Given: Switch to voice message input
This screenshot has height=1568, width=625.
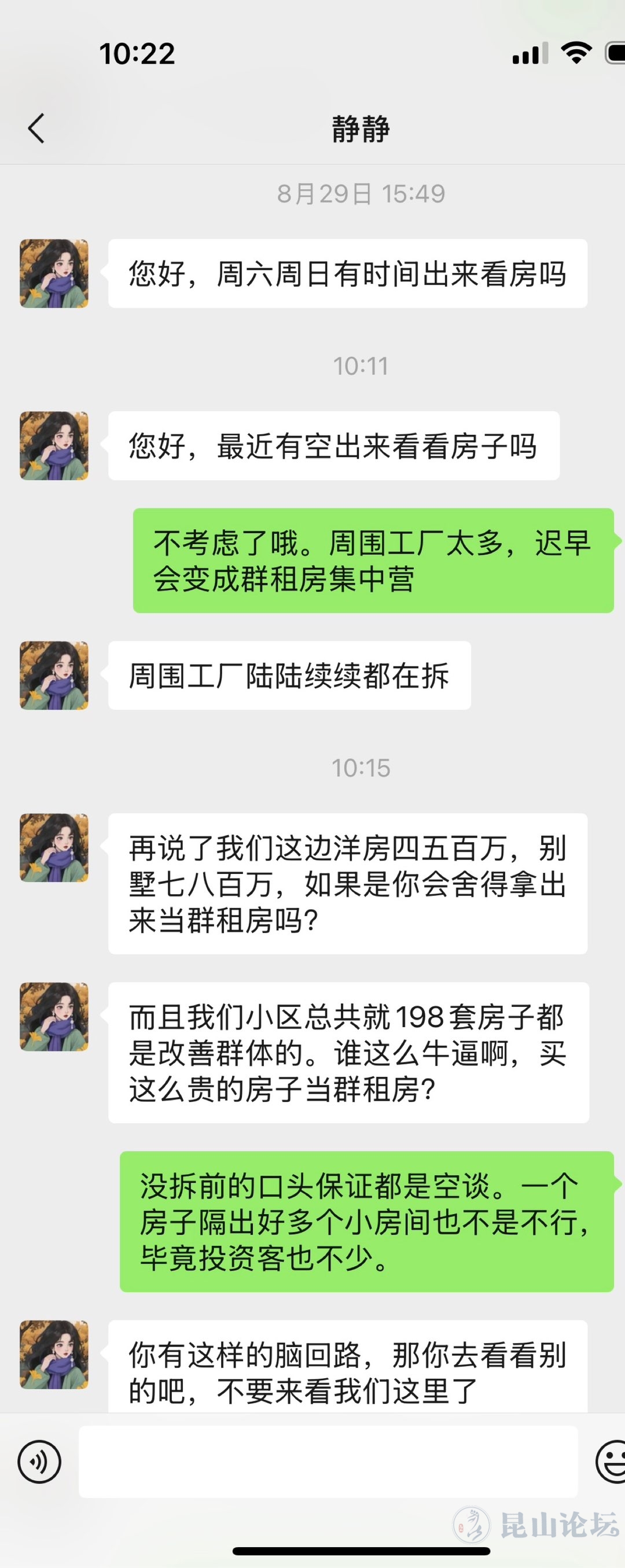Looking at the screenshot, I should click(x=39, y=1461).
